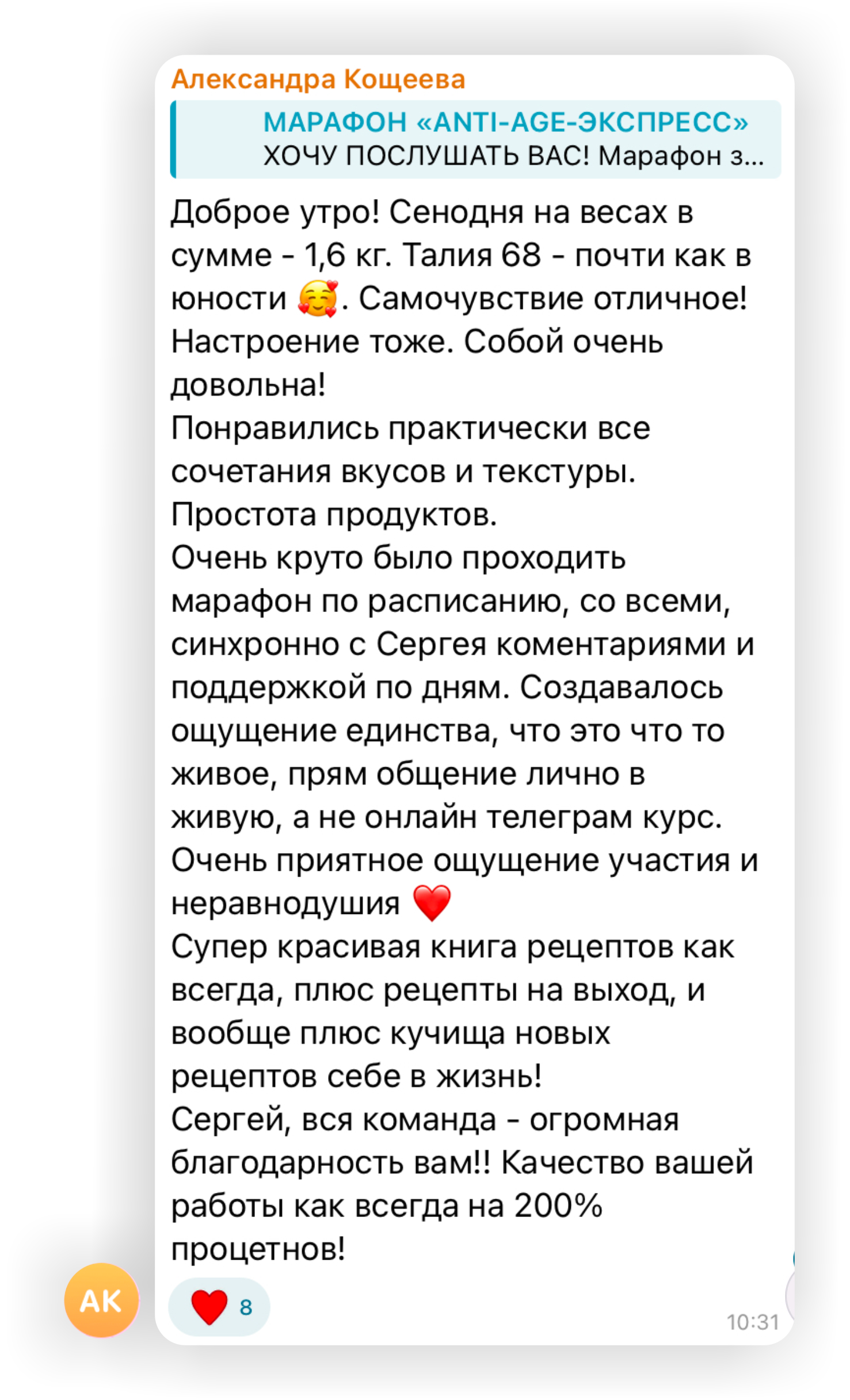View sender Александра Кощеева's profile
Screen dimensions: 850x1400
(318, 79)
